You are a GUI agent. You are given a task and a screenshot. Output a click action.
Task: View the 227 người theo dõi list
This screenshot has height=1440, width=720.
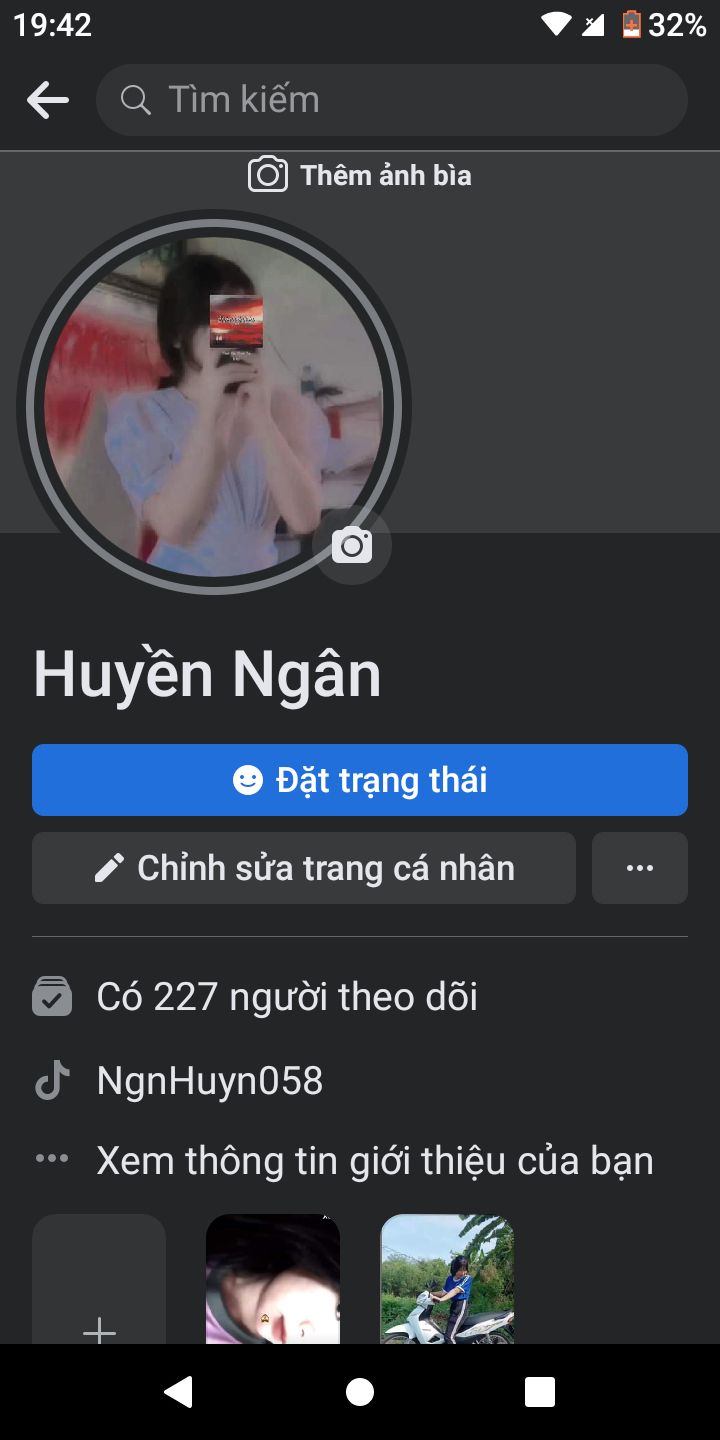[287, 997]
